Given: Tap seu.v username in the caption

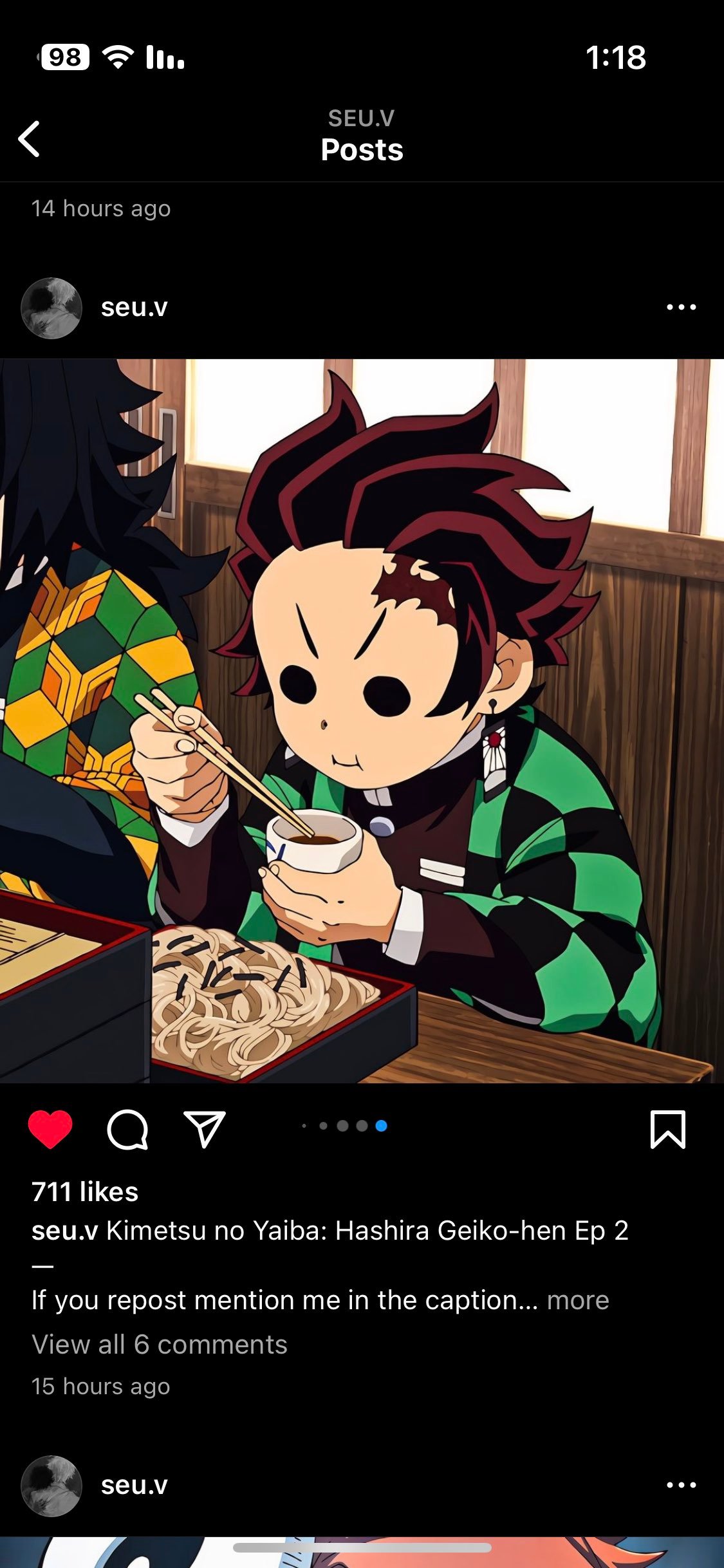Looking at the screenshot, I should tap(64, 1231).
